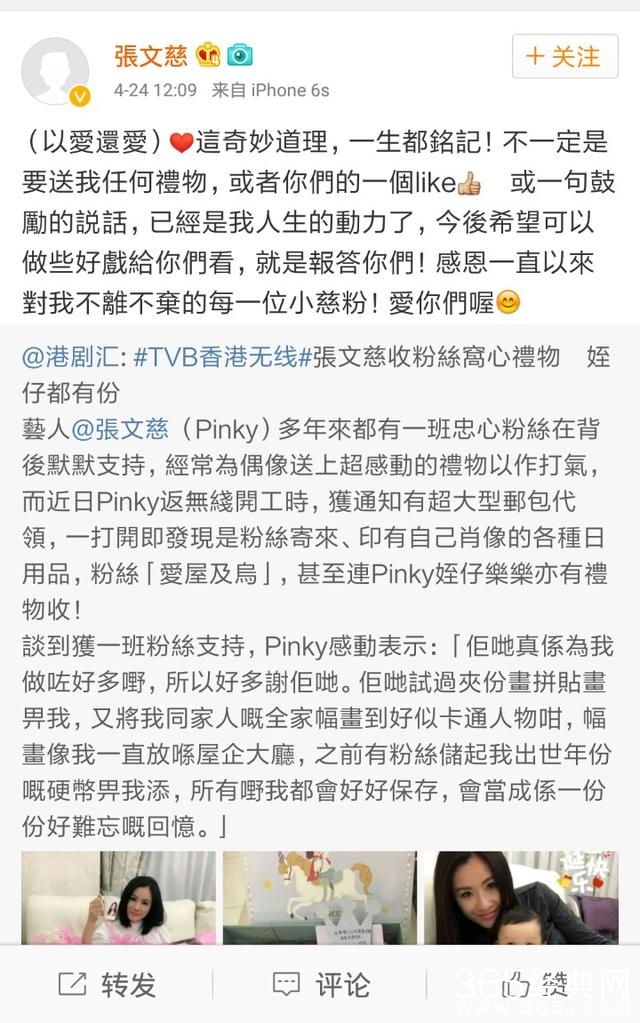This screenshot has height=1023, width=640.
Task: Like this Weibo post
Action: 532,984
